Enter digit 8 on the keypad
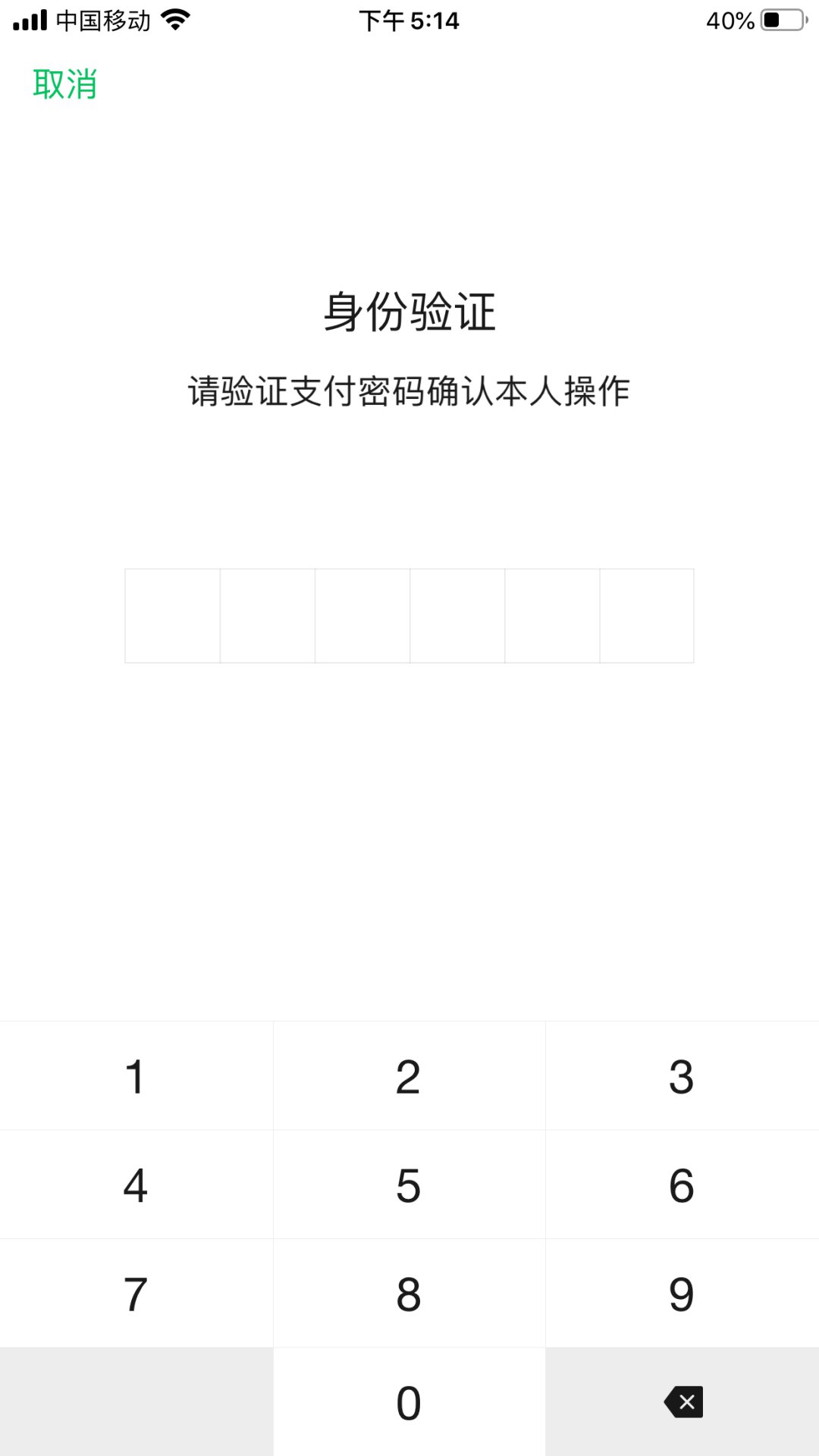Image resolution: width=819 pixels, height=1456 pixels. (x=409, y=1294)
